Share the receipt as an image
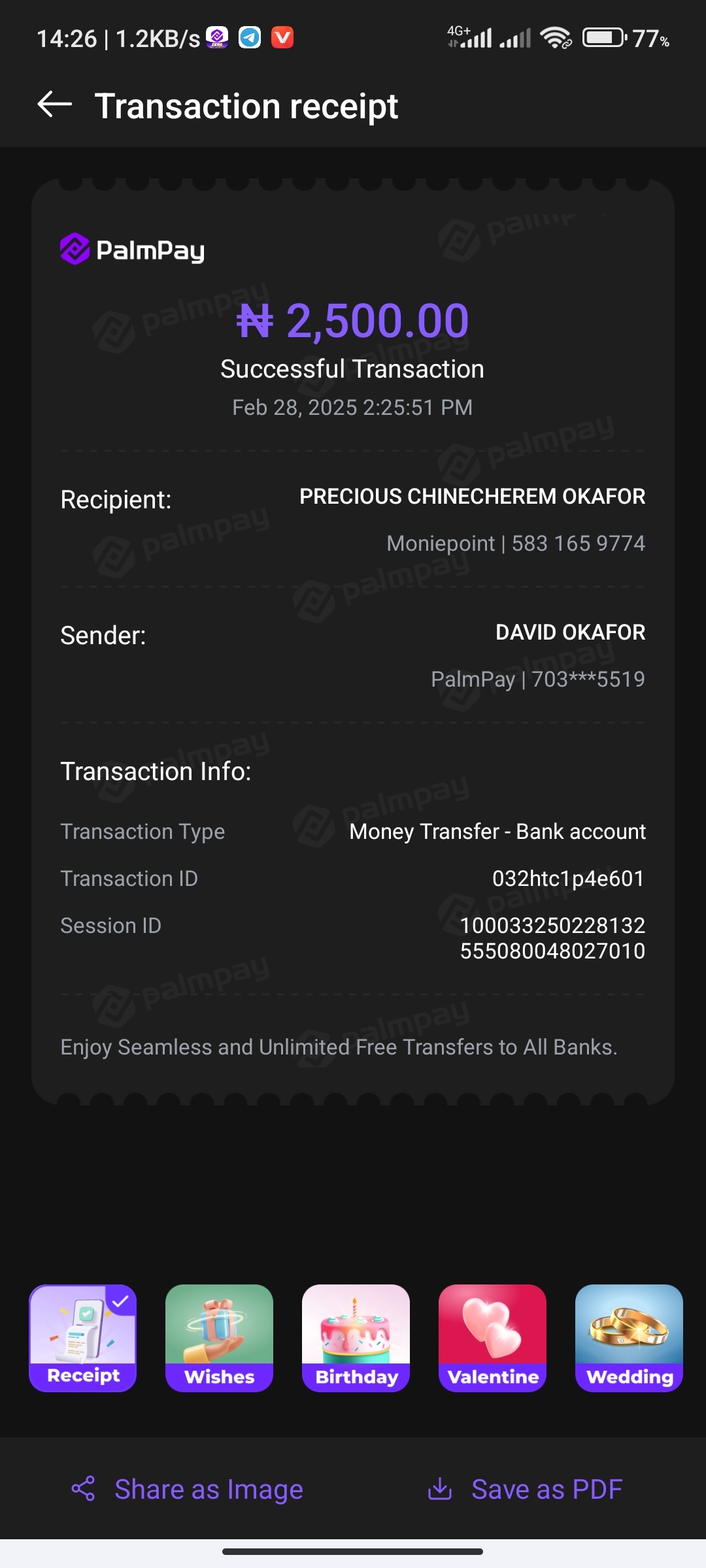Screen dimensions: 706x1568 (187, 1489)
